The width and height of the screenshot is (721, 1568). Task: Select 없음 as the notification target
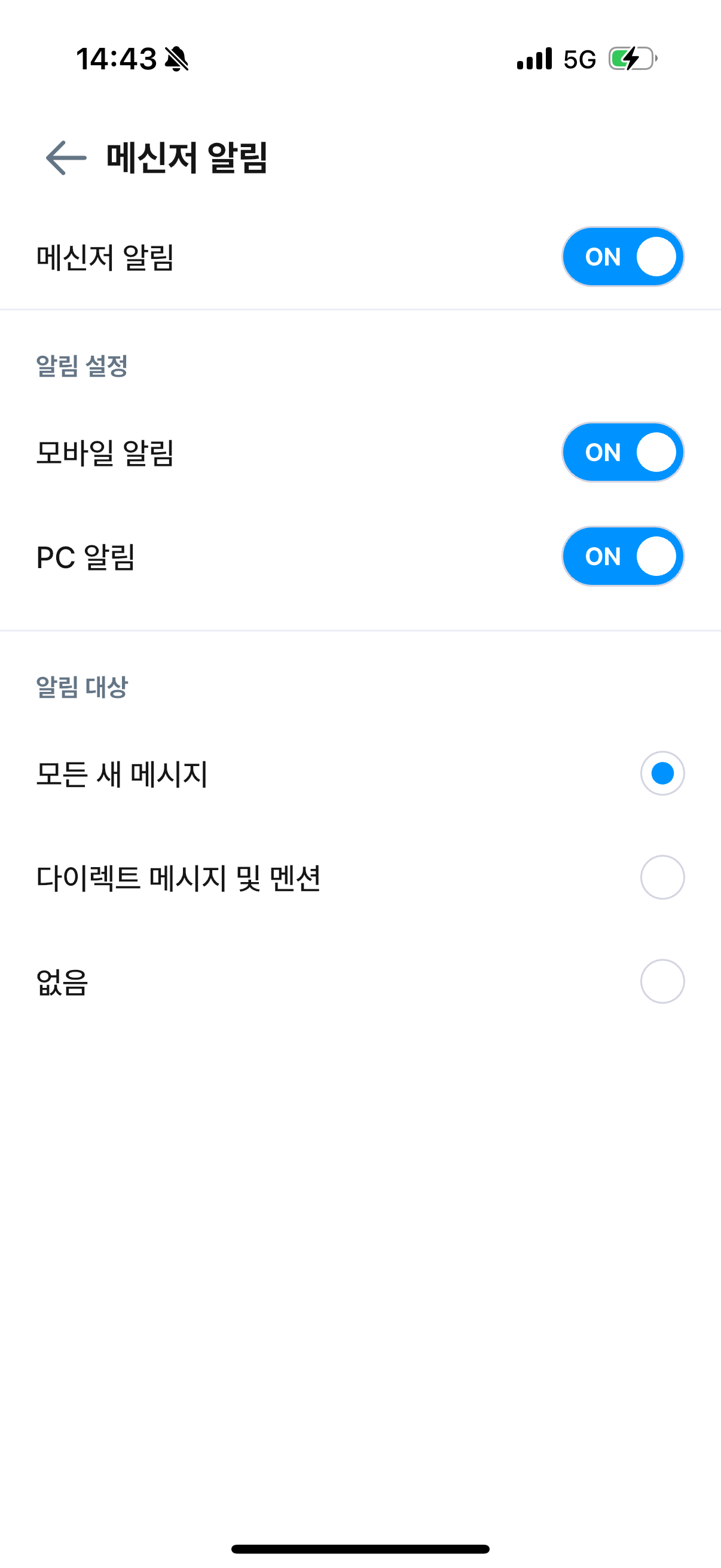tap(662, 982)
